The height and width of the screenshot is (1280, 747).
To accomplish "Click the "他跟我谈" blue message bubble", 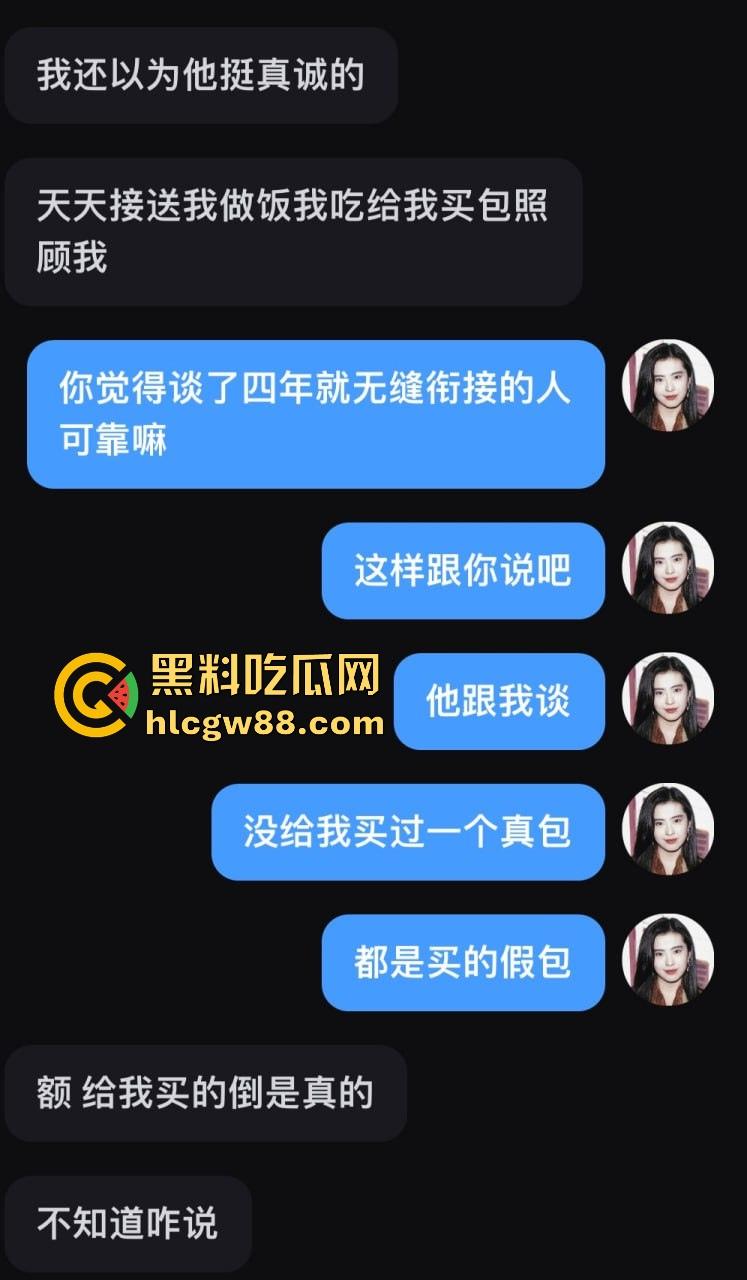I will [497, 701].
